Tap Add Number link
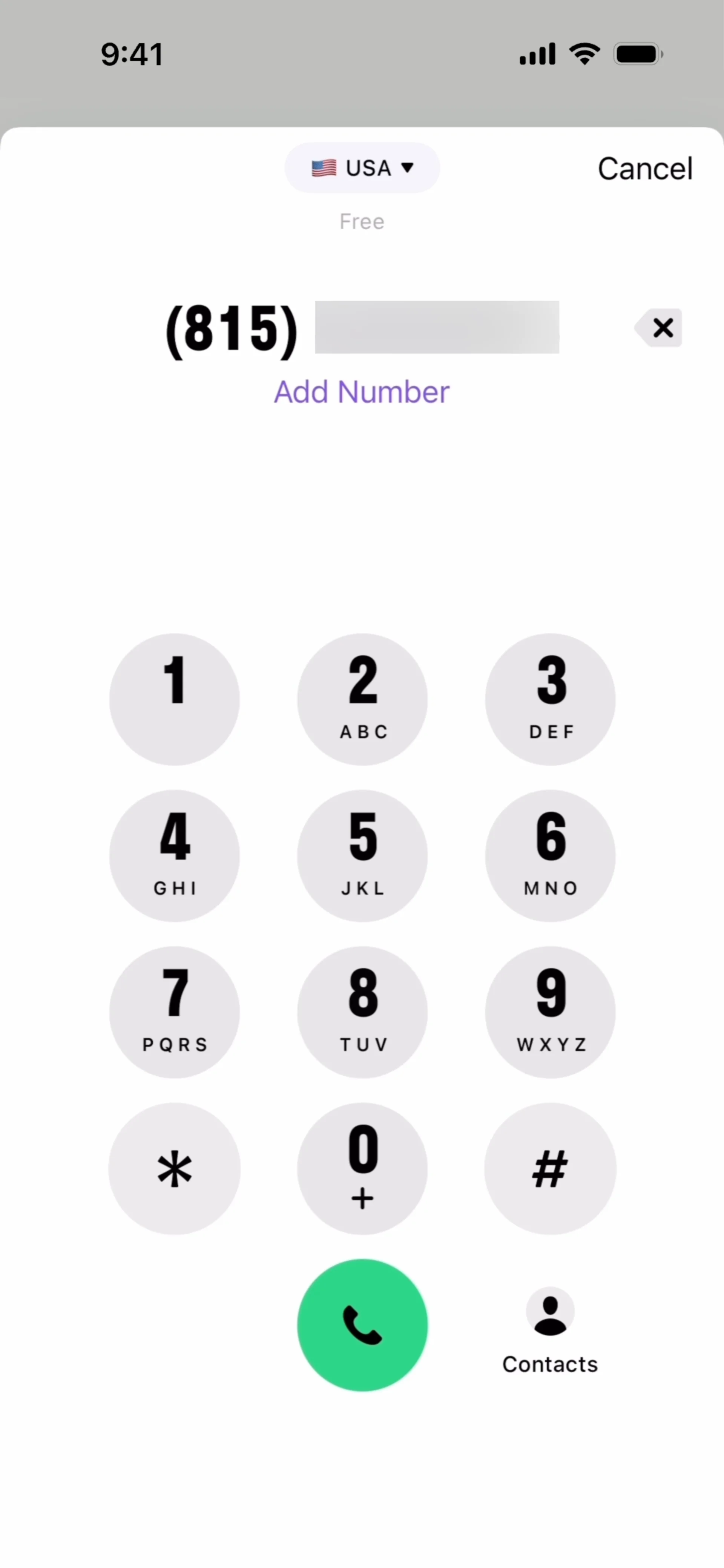 [362, 392]
